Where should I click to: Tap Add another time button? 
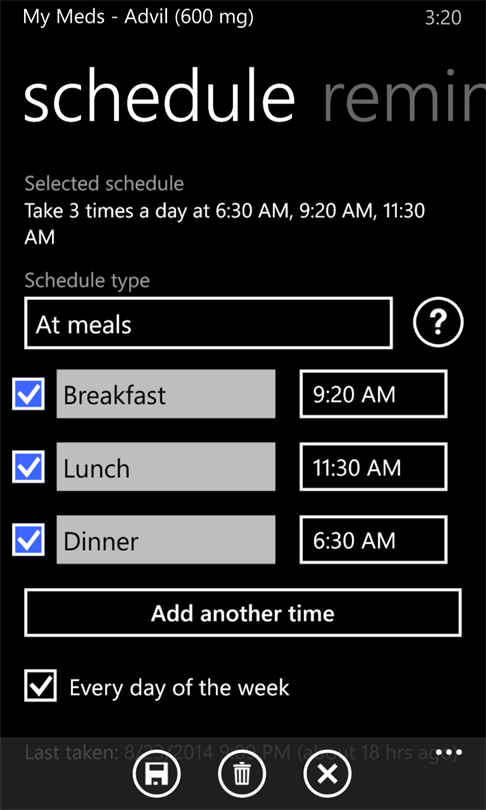(x=243, y=613)
